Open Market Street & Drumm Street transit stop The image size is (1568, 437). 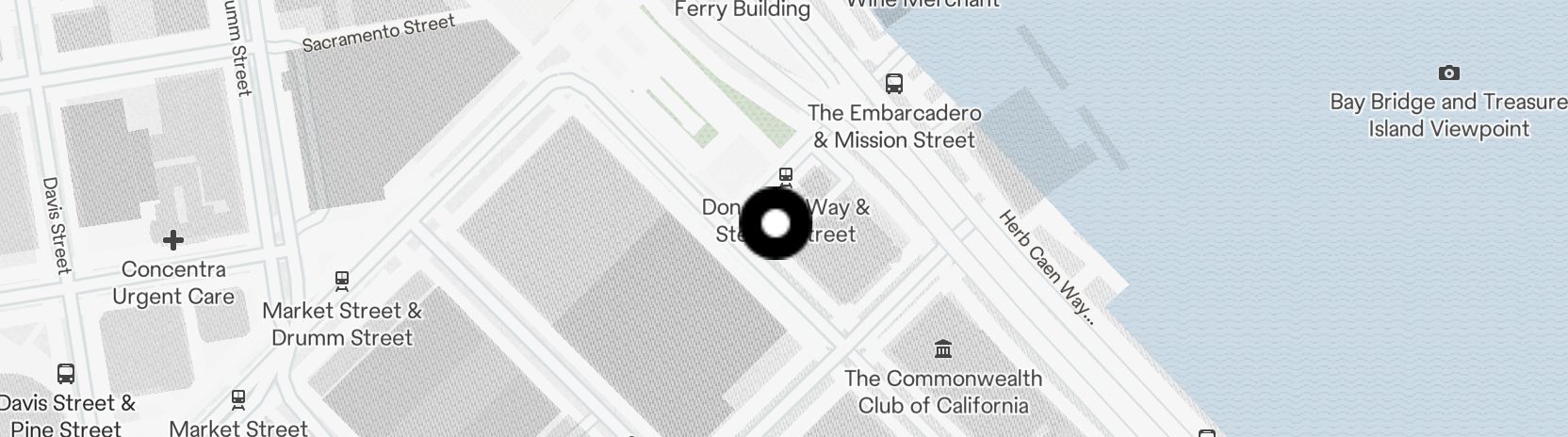pos(342,281)
